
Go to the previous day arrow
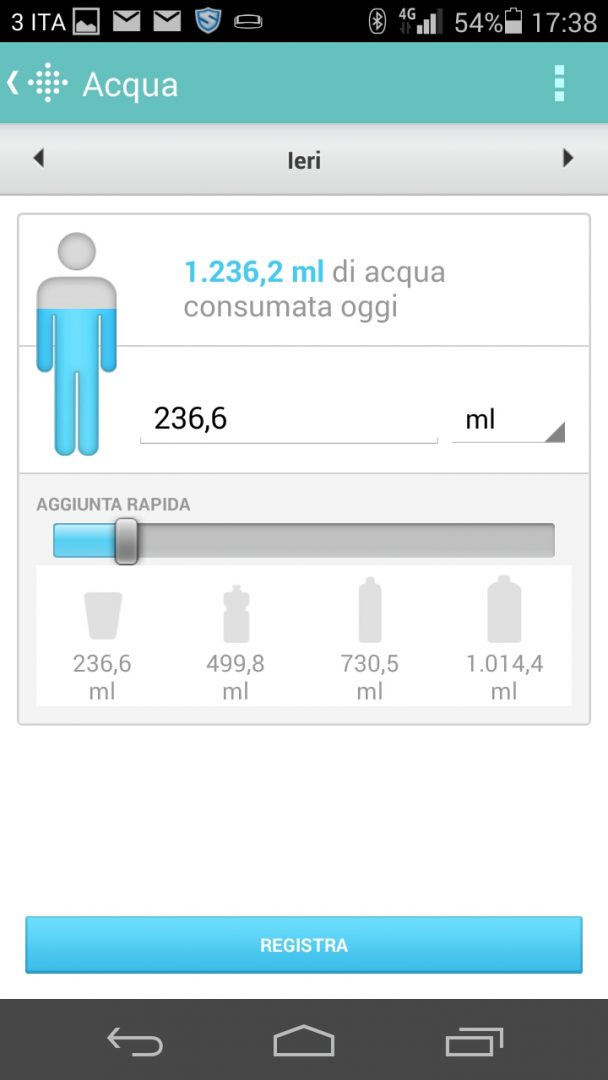[39, 159]
